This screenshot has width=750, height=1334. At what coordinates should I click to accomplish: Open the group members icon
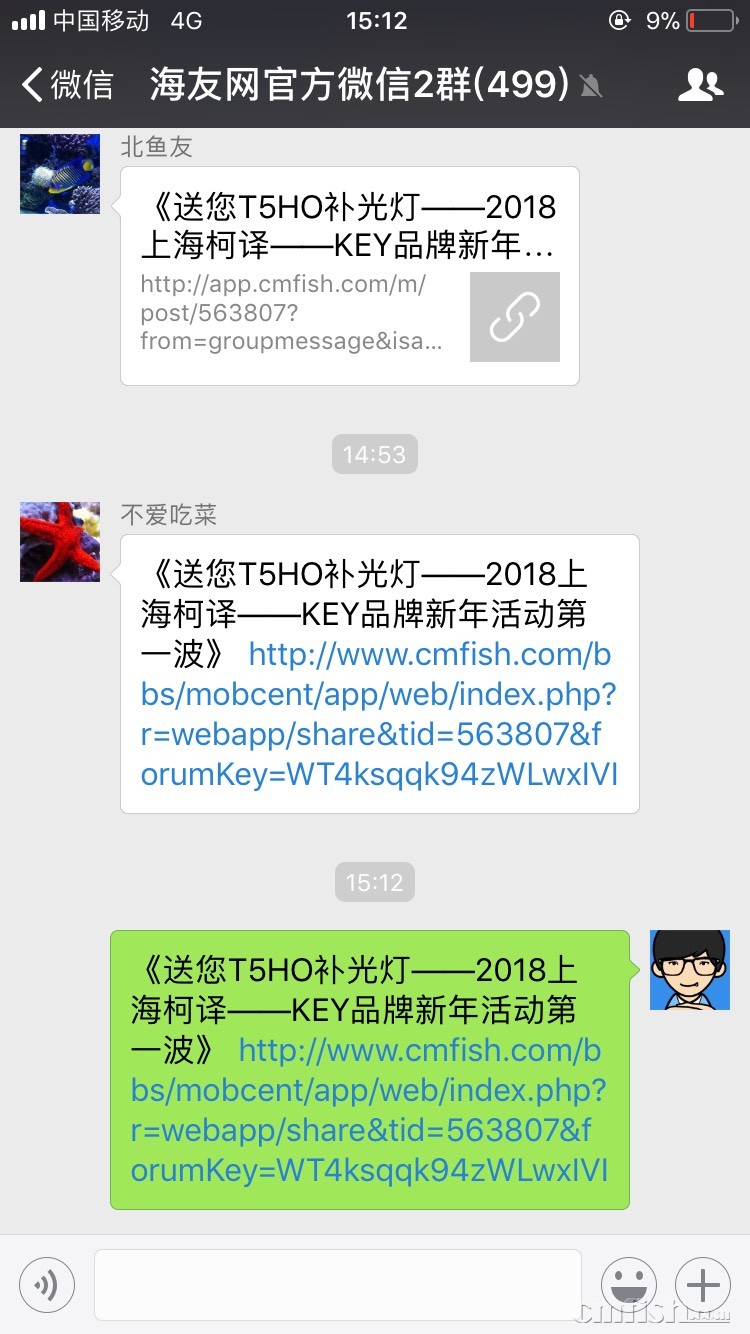tap(701, 85)
